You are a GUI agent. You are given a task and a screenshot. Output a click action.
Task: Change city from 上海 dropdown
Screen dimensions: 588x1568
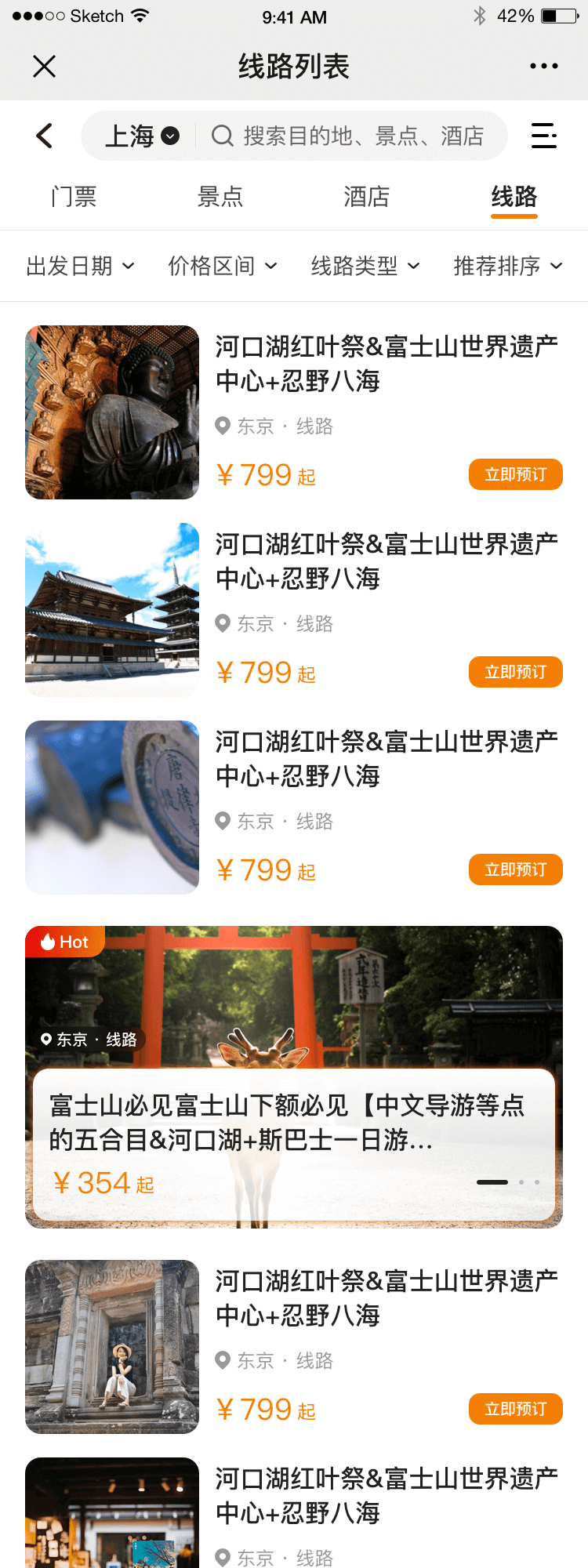tap(142, 136)
